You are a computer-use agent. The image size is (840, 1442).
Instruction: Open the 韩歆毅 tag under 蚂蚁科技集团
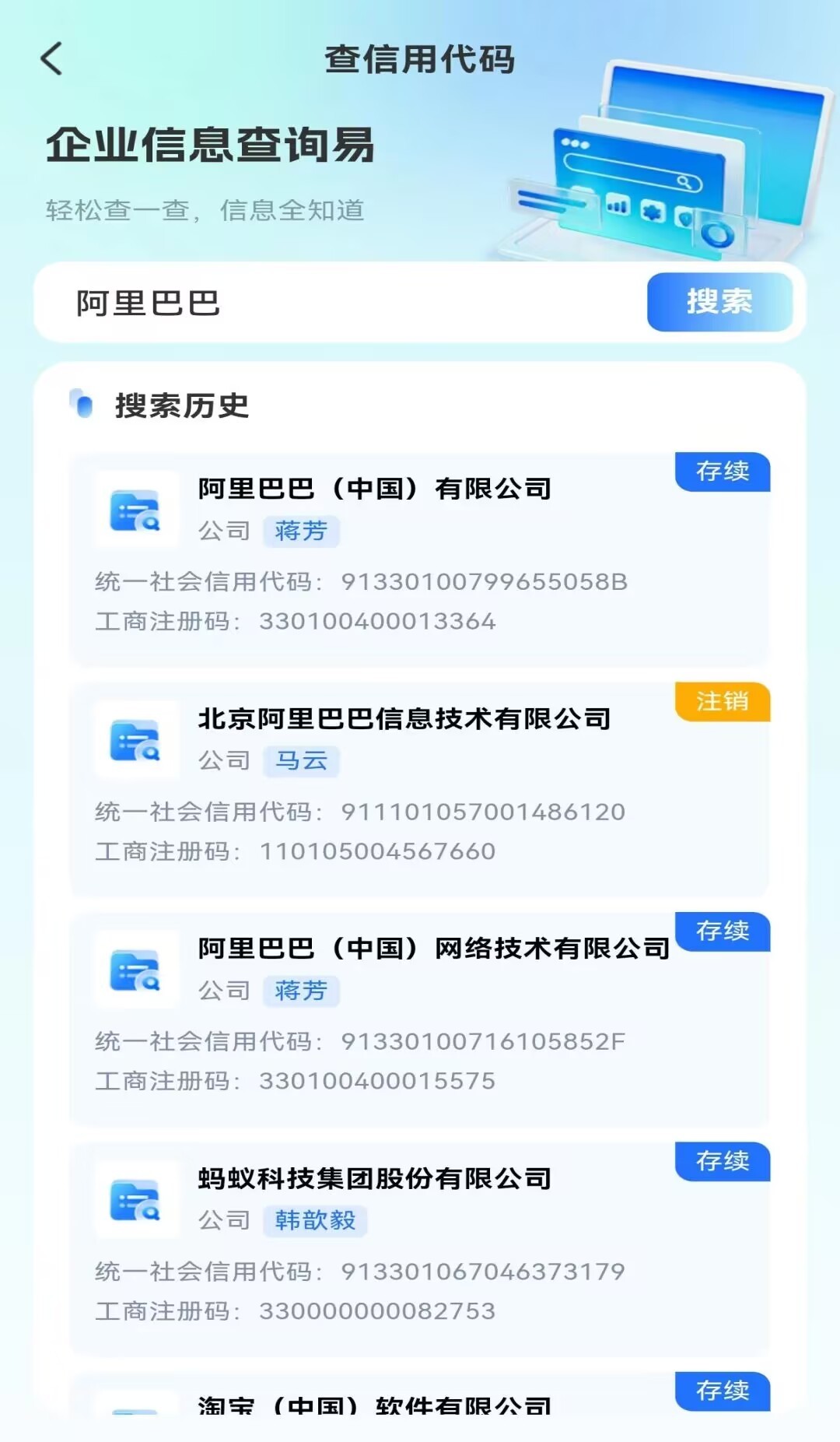click(317, 1221)
